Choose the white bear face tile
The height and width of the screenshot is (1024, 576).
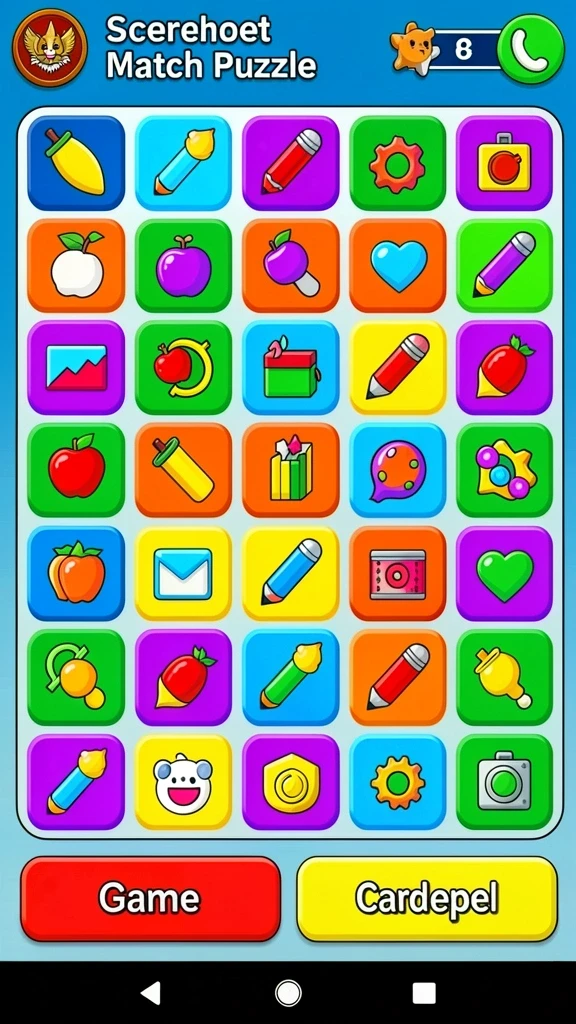(x=184, y=782)
